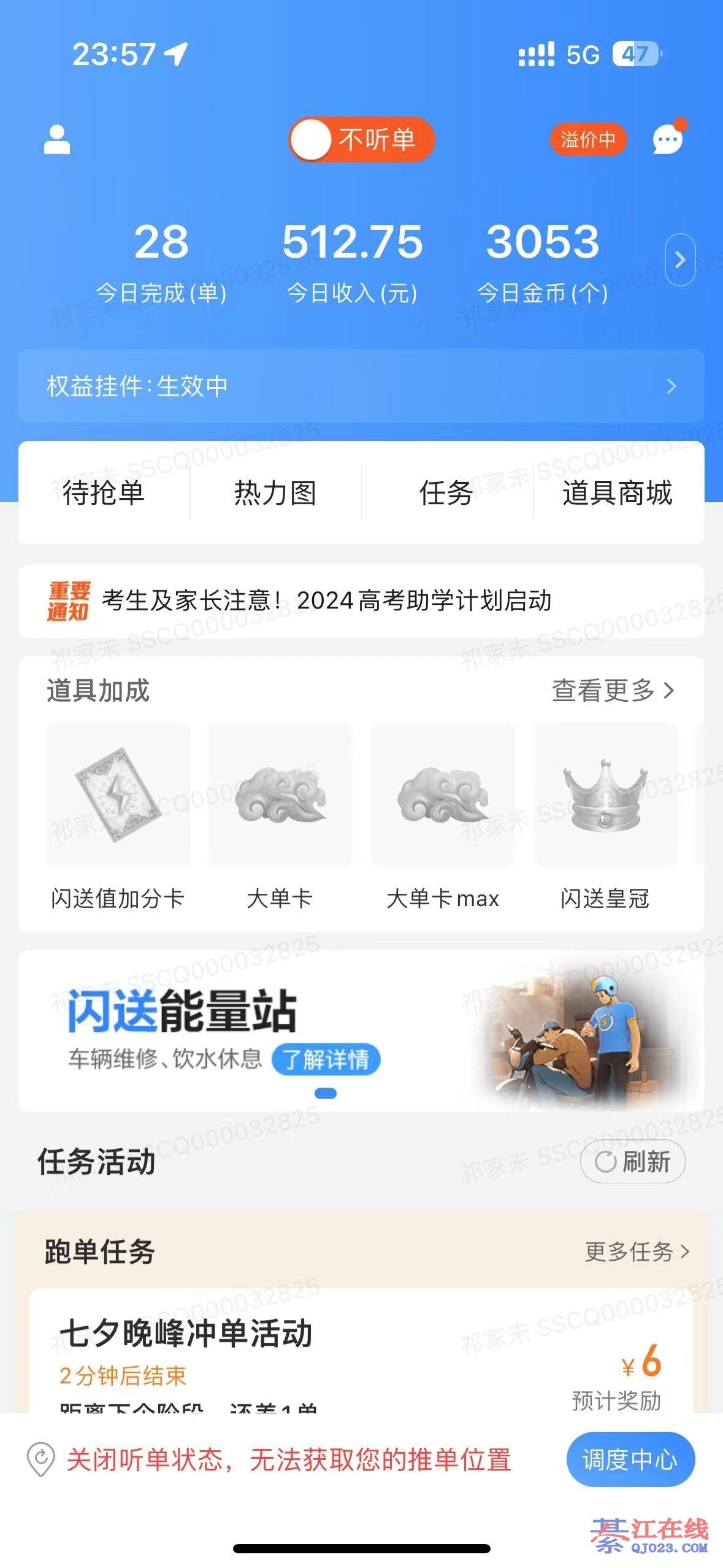Refresh task activities with 刷新

[633, 1161]
